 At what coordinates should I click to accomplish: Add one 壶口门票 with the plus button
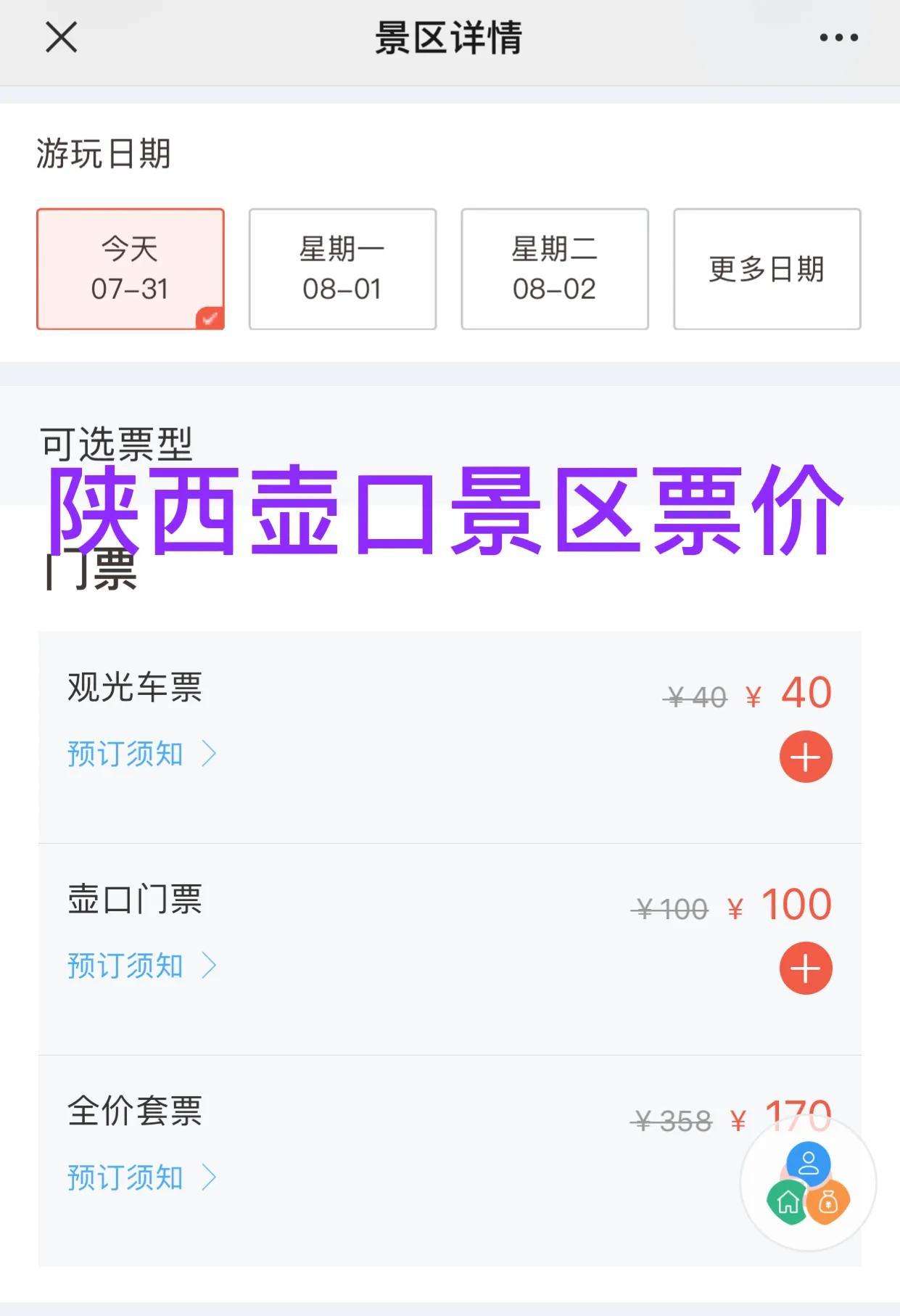pyautogui.click(x=806, y=967)
